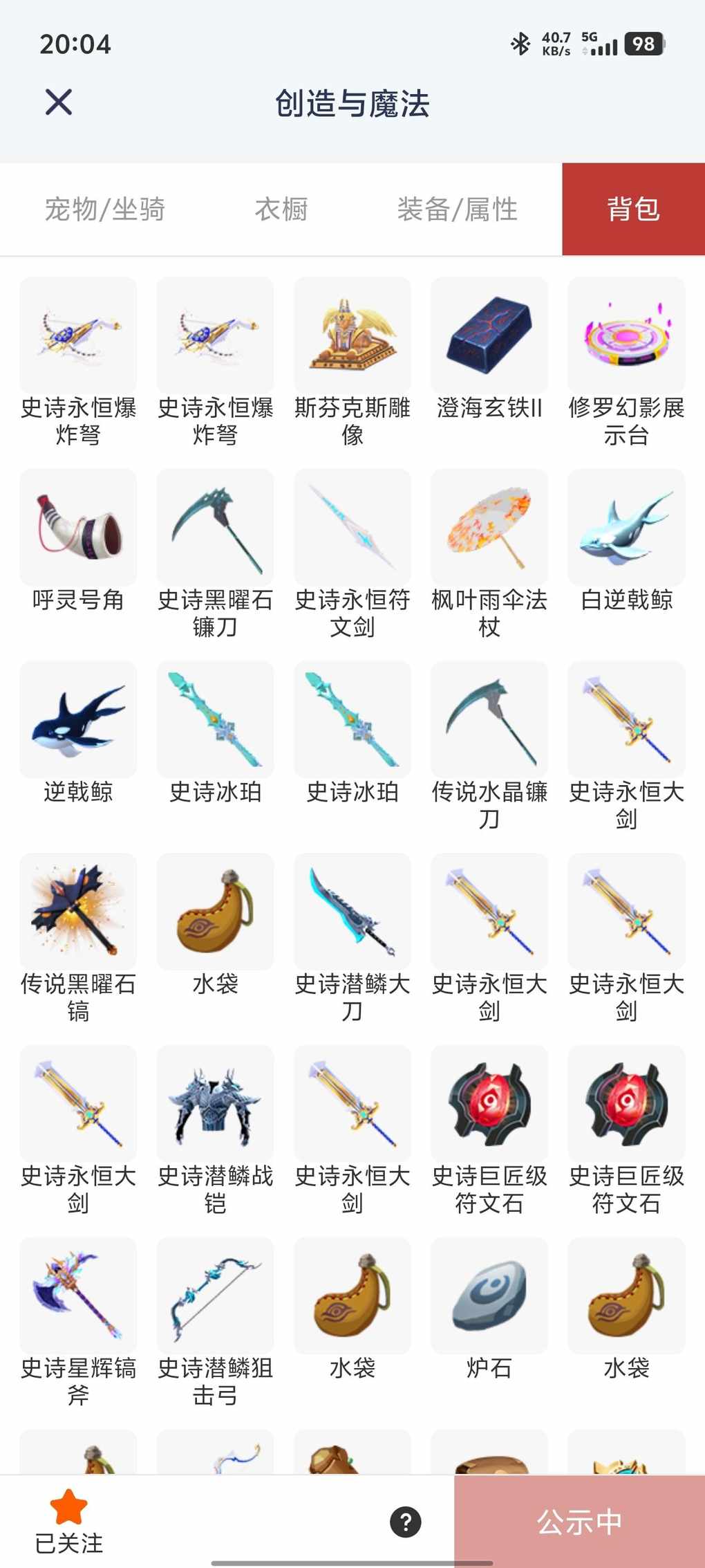Image resolution: width=705 pixels, height=1568 pixels.
Task: View the 澄海玄铁II item
Action: [x=489, y=335]
